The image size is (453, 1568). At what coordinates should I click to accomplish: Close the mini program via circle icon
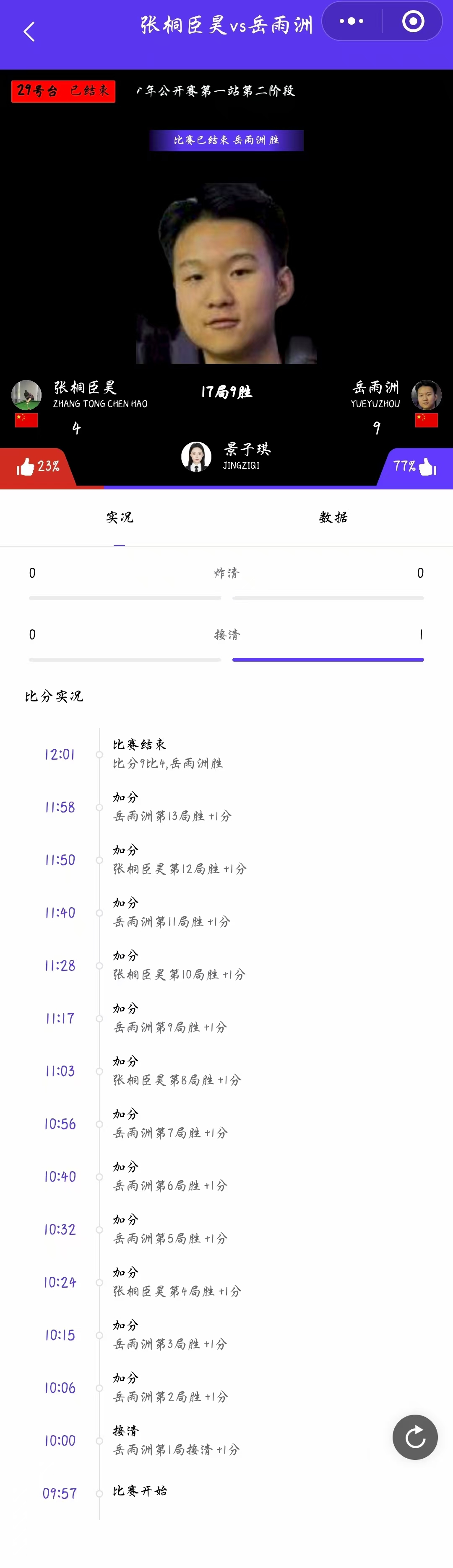[x=413, y=21]
